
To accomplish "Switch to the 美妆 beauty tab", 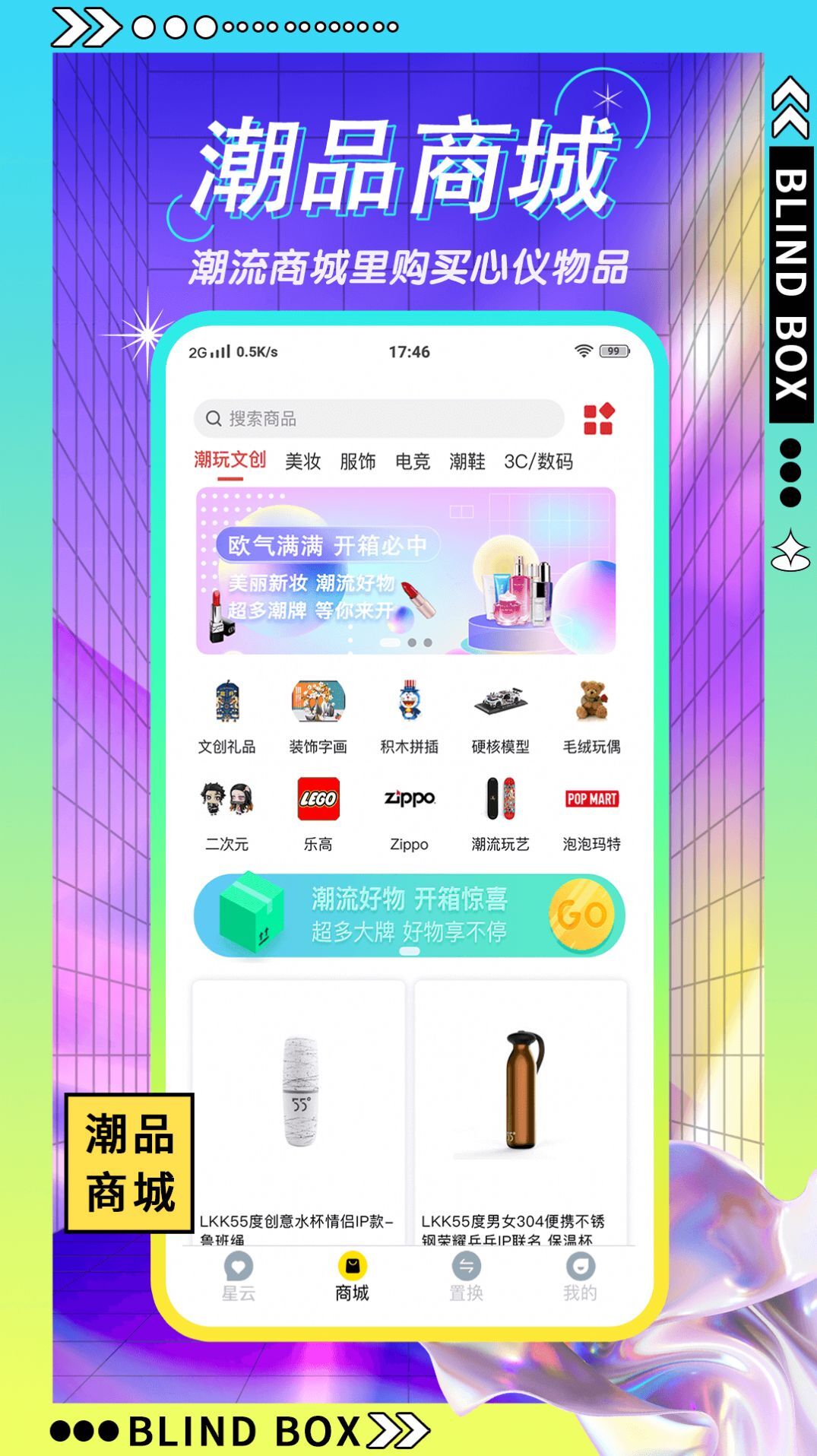I will click(x=303, y=460).
